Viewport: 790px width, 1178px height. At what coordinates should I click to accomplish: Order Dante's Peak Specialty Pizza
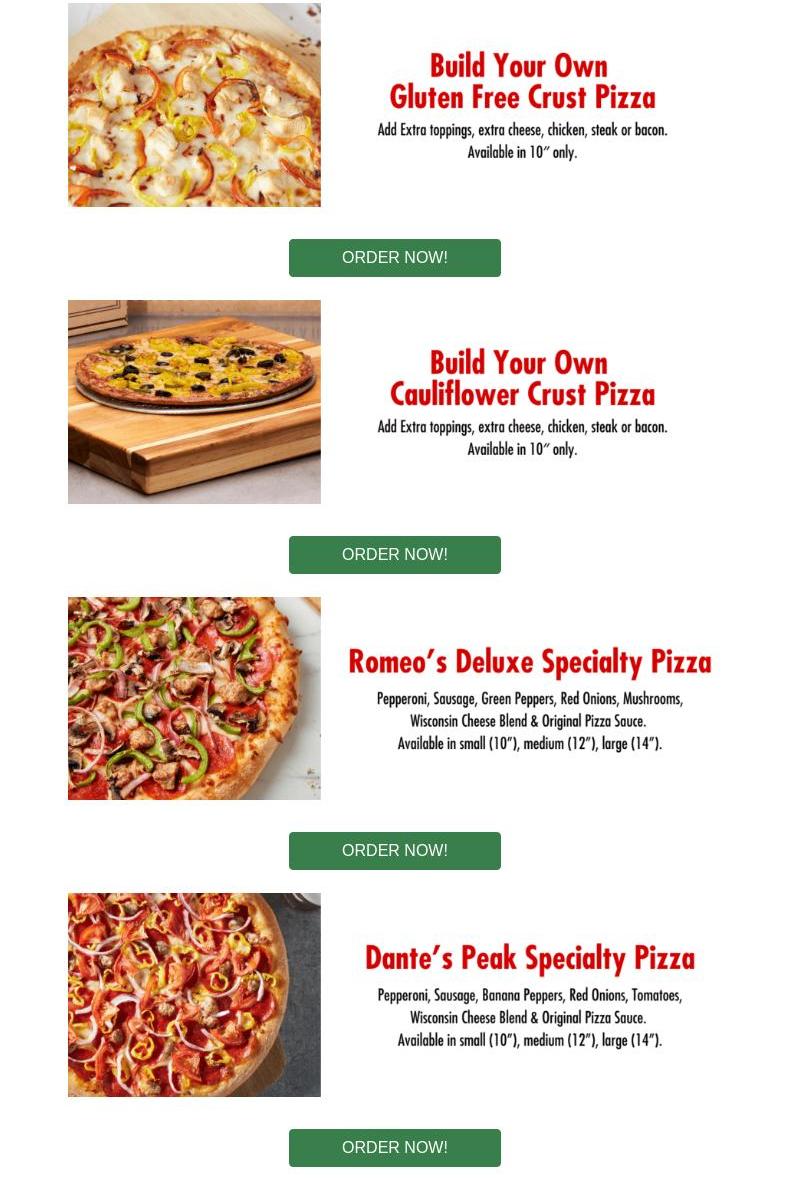coord(394,1148)
